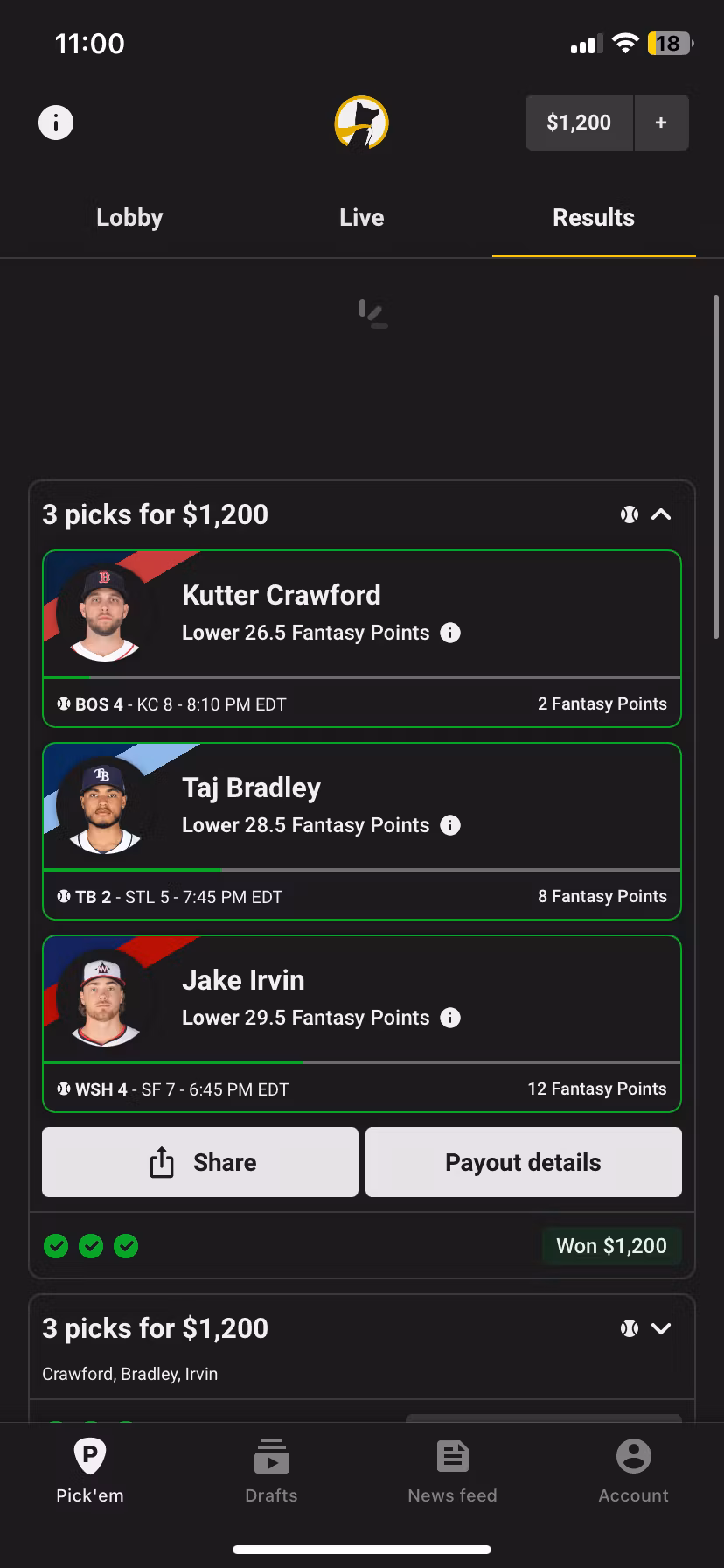
Task: Open Jake Irvin pick card
Action: [361, 997]
